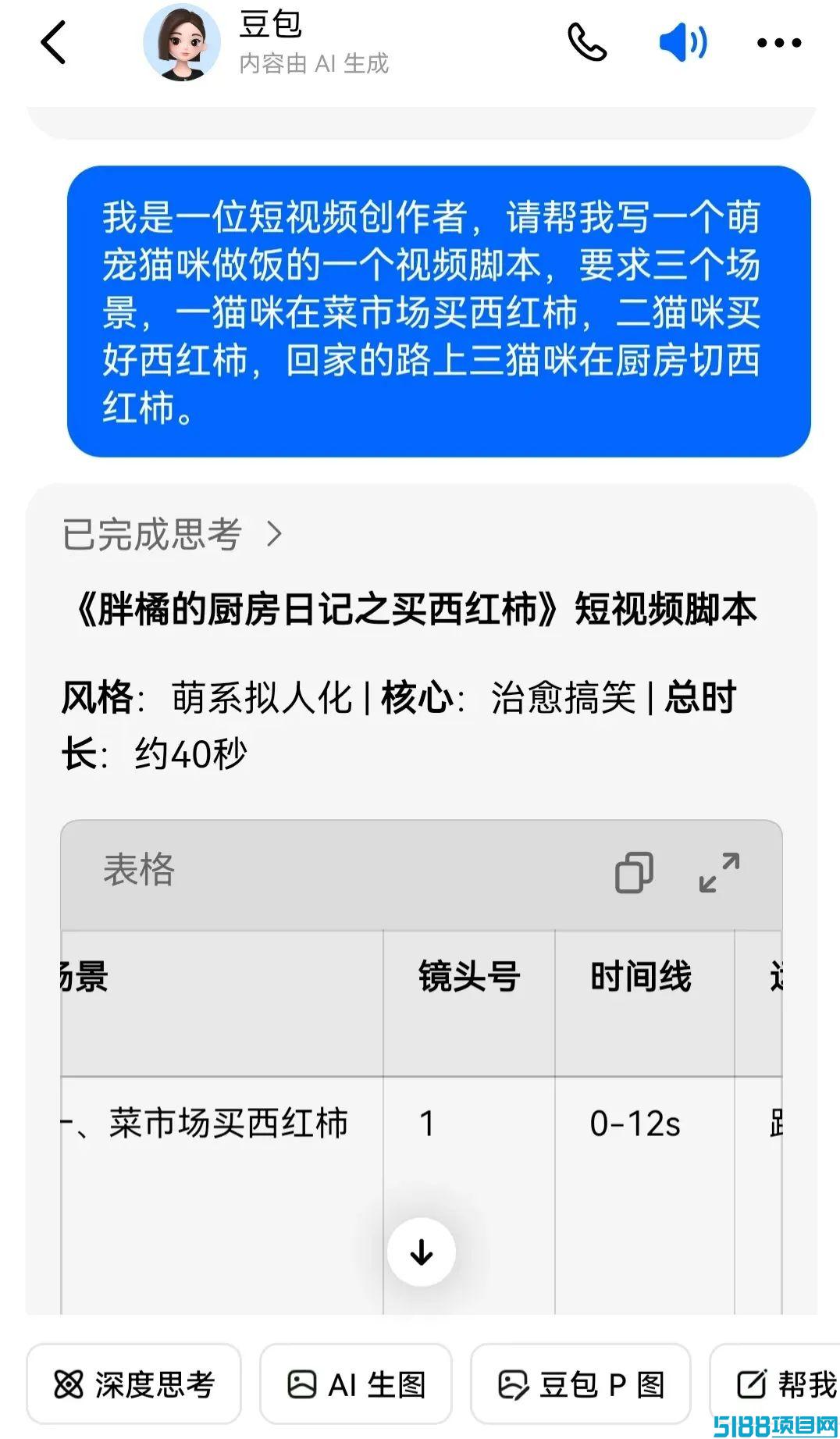
Task: Expand the table to full screen
Action: (719, 872)
